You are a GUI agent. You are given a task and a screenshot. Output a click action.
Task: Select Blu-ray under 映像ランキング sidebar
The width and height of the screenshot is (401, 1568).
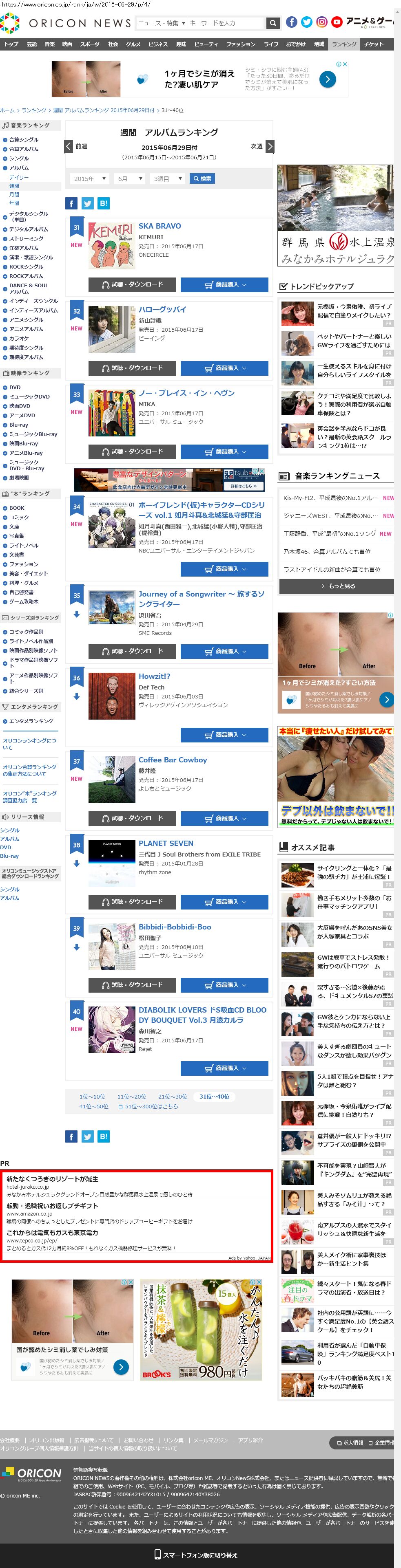click(18, 425)
